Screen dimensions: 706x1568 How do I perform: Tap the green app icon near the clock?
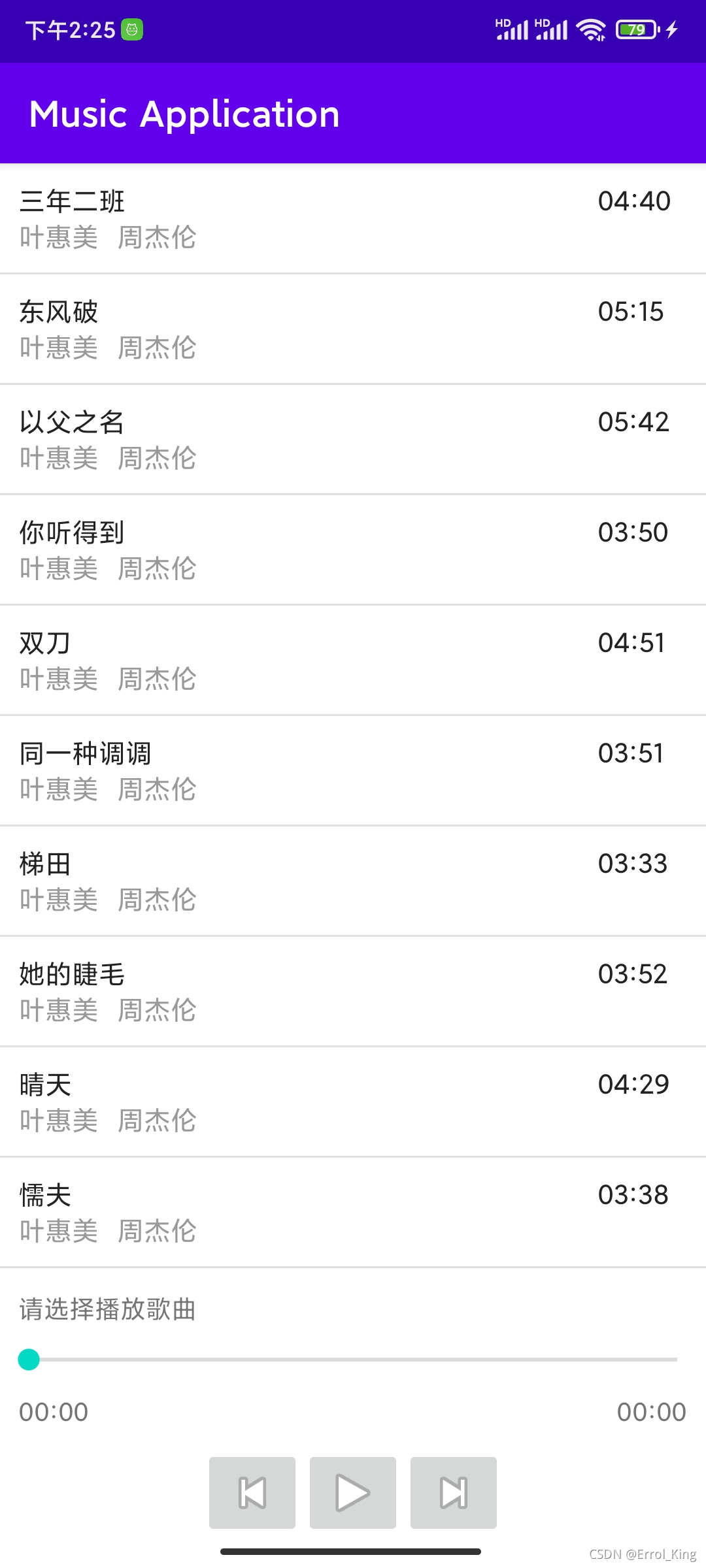[133, 29]
